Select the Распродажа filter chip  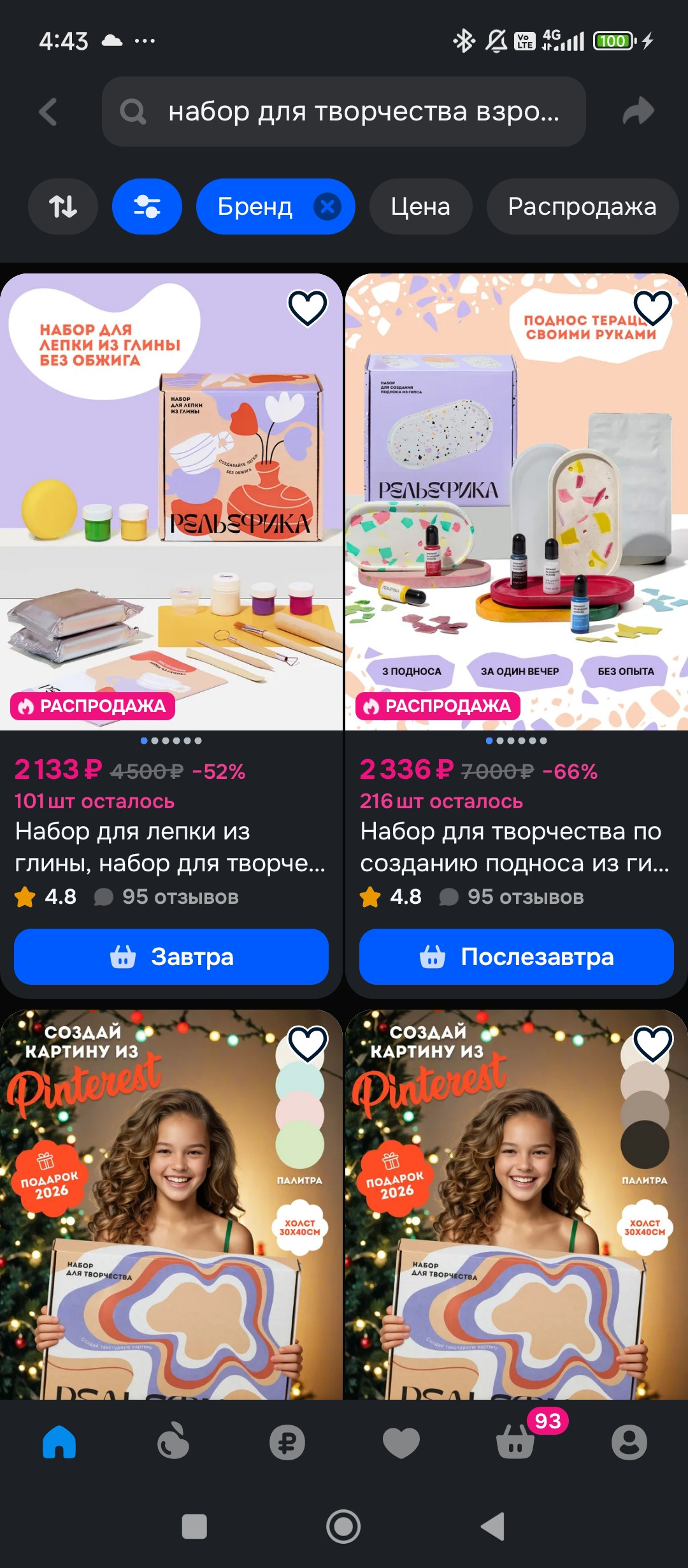582,207
